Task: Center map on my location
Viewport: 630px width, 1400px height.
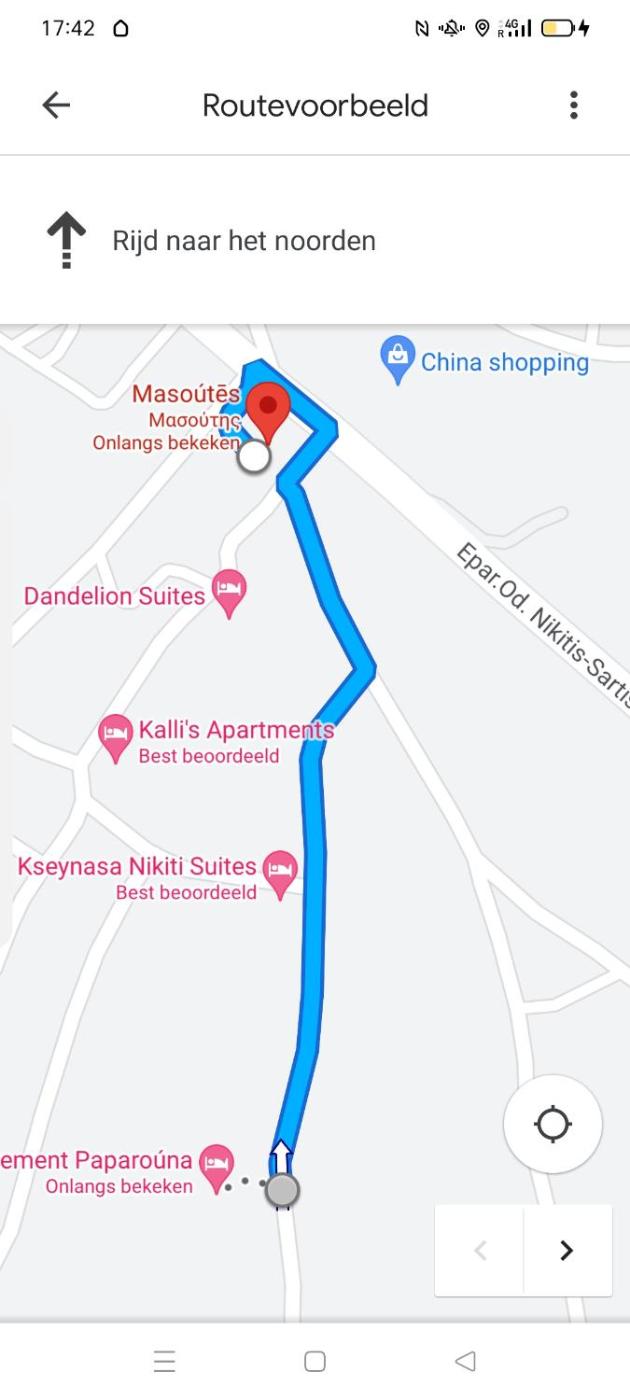Action: (x=552, y=1124)
